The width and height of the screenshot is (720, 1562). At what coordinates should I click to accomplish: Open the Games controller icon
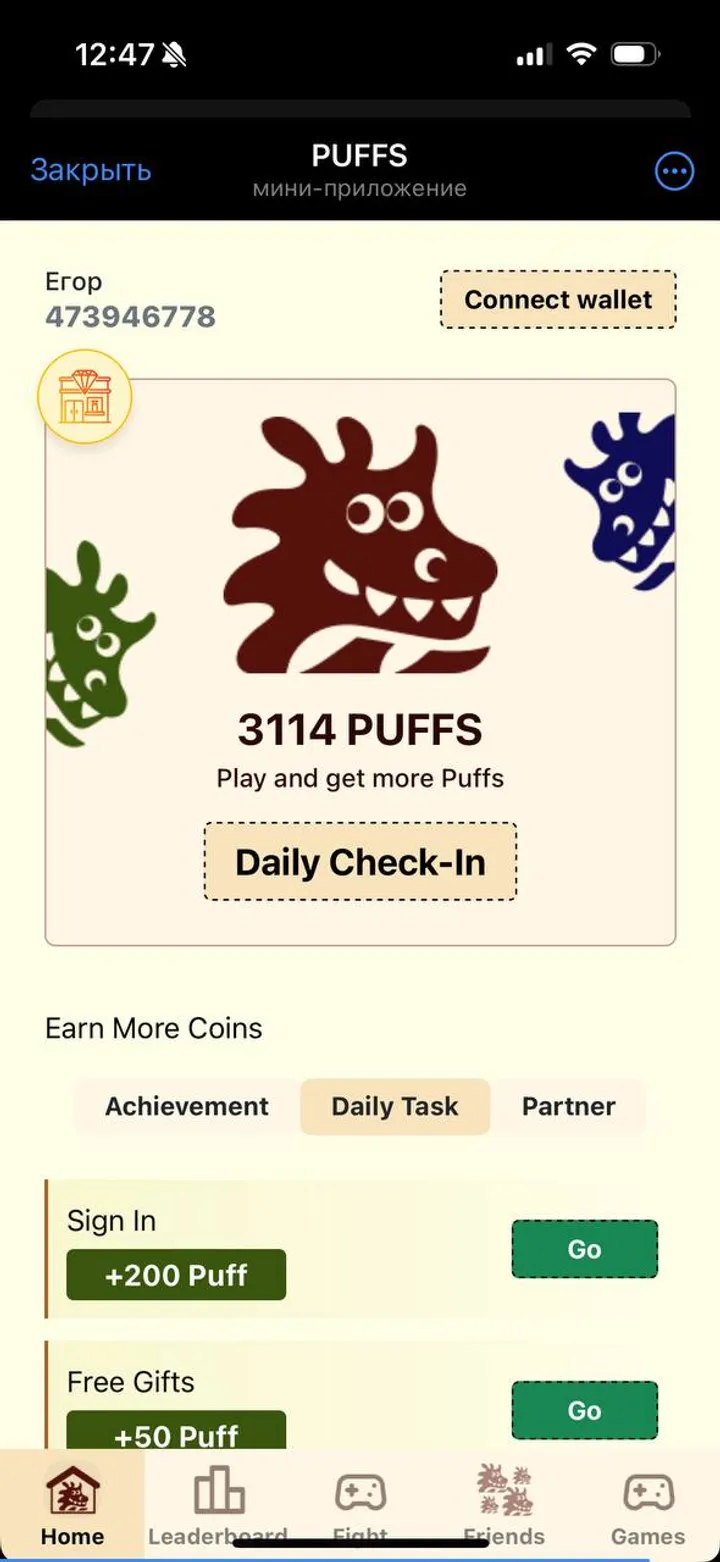click(x=648, y=1490)
